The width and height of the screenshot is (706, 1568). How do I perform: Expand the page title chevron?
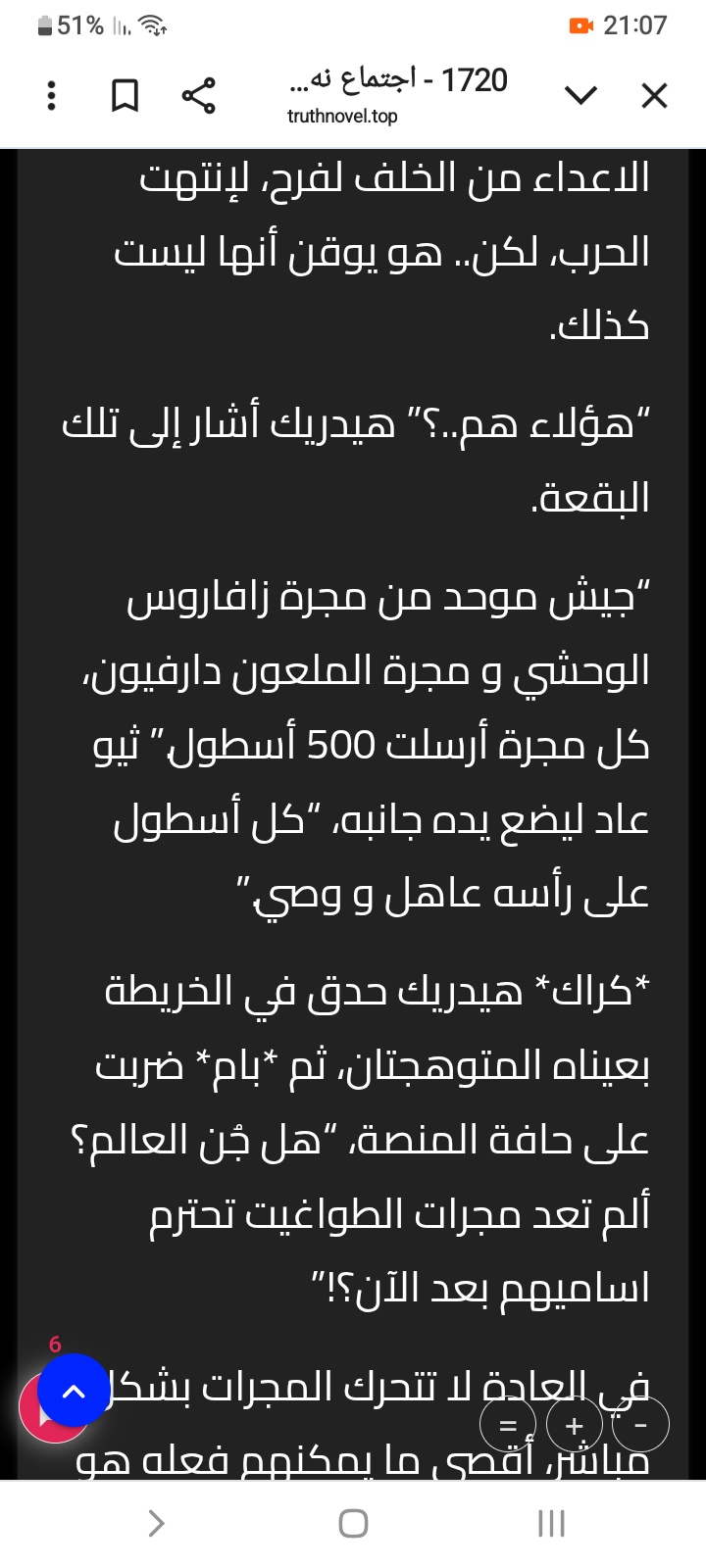coord(581,95)
